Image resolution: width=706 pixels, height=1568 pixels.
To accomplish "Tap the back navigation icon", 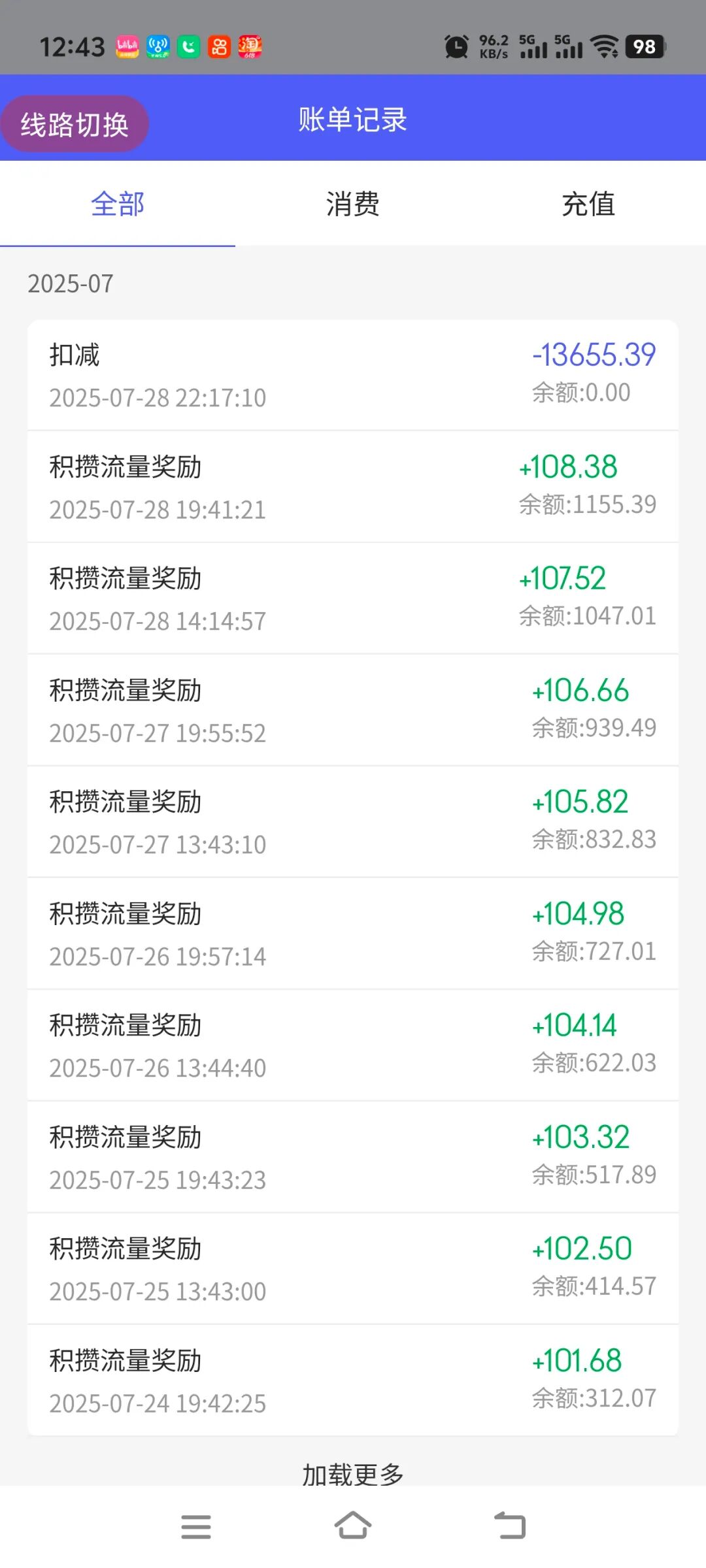I will (x=509, y=1525).
